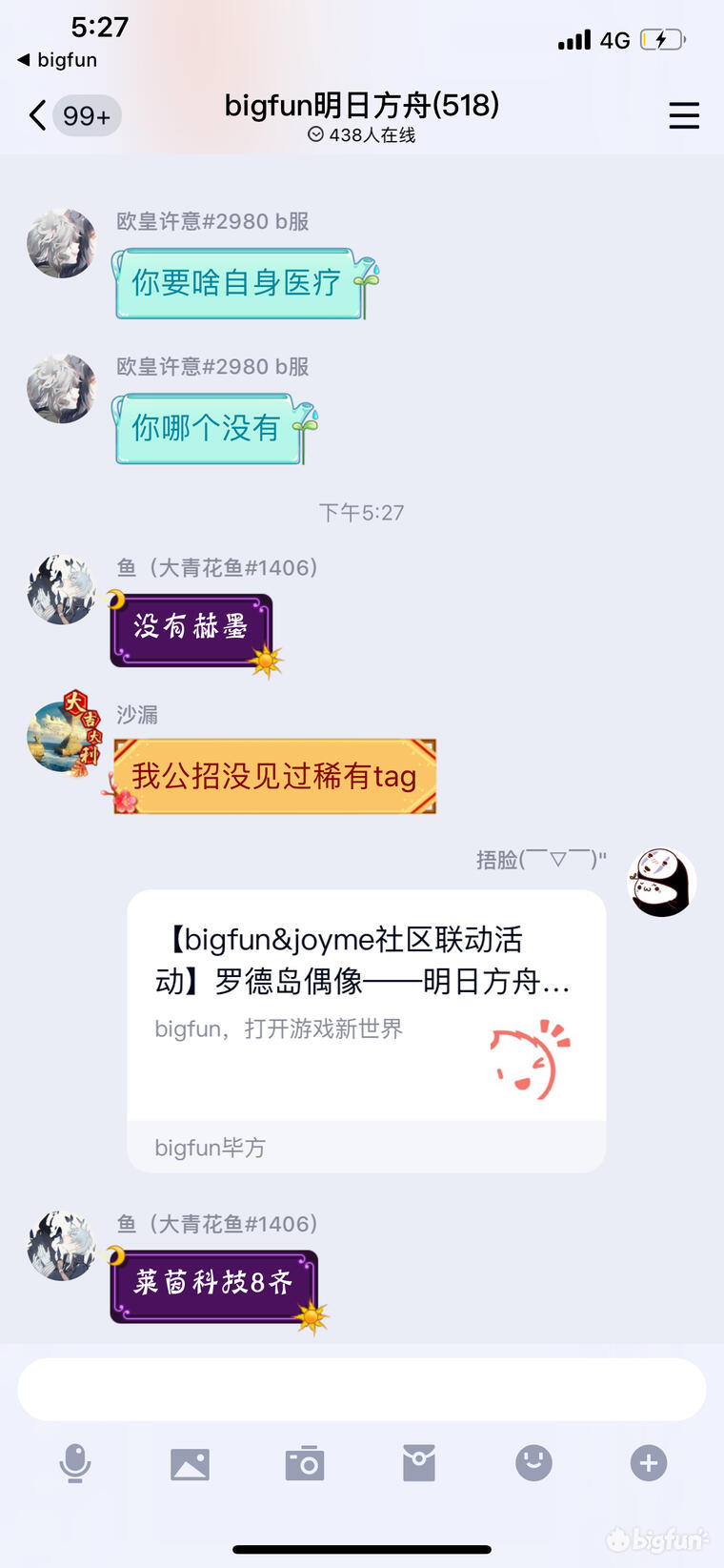Return to bigfun app via status bar
Image resolution: width=724 pixels, height=1568 pixels.
[57, 60]
